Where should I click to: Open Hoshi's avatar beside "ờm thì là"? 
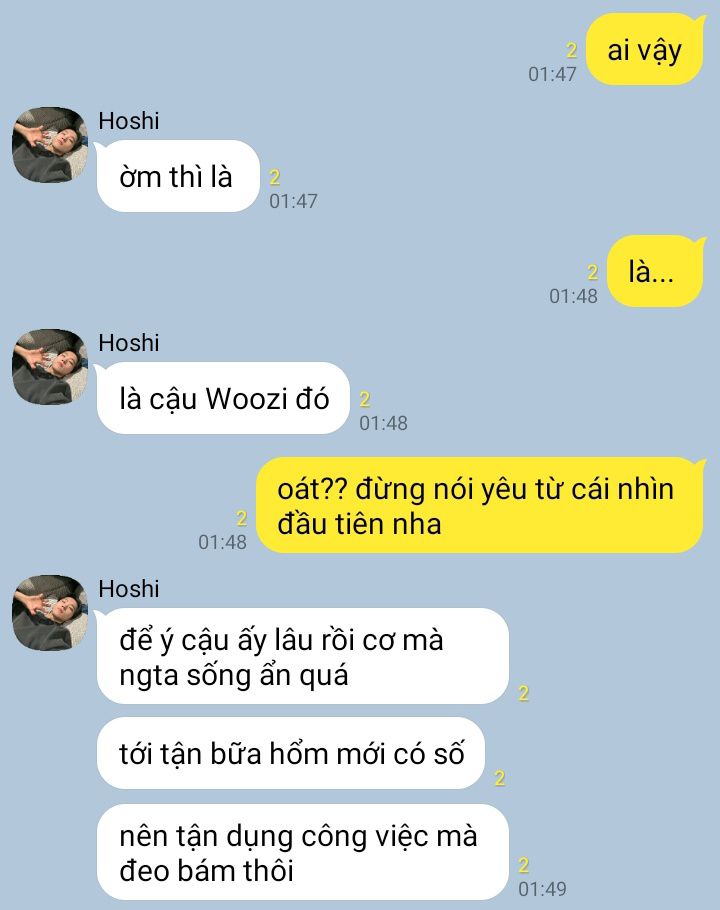[x=50, y=146]
